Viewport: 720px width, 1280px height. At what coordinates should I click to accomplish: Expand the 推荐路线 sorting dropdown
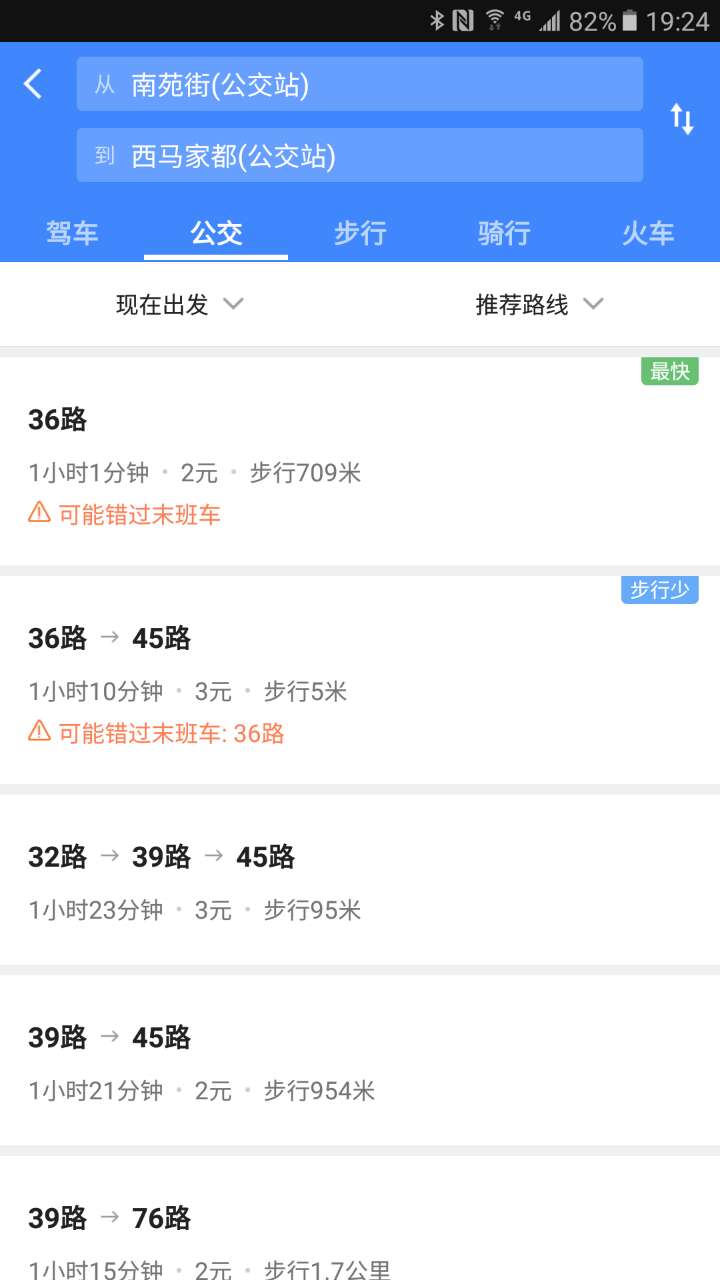tap(540, 305)
